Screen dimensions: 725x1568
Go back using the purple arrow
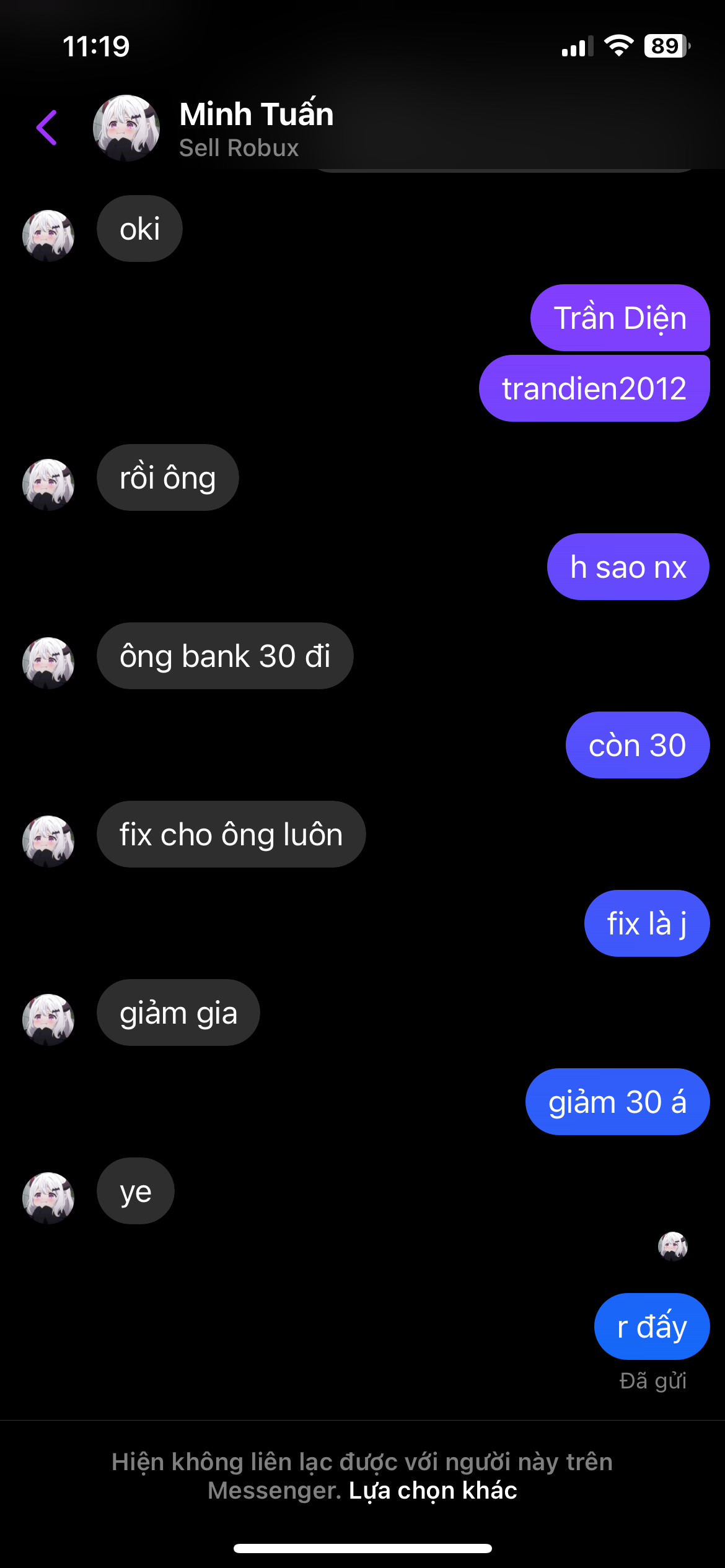pos(46,128)
